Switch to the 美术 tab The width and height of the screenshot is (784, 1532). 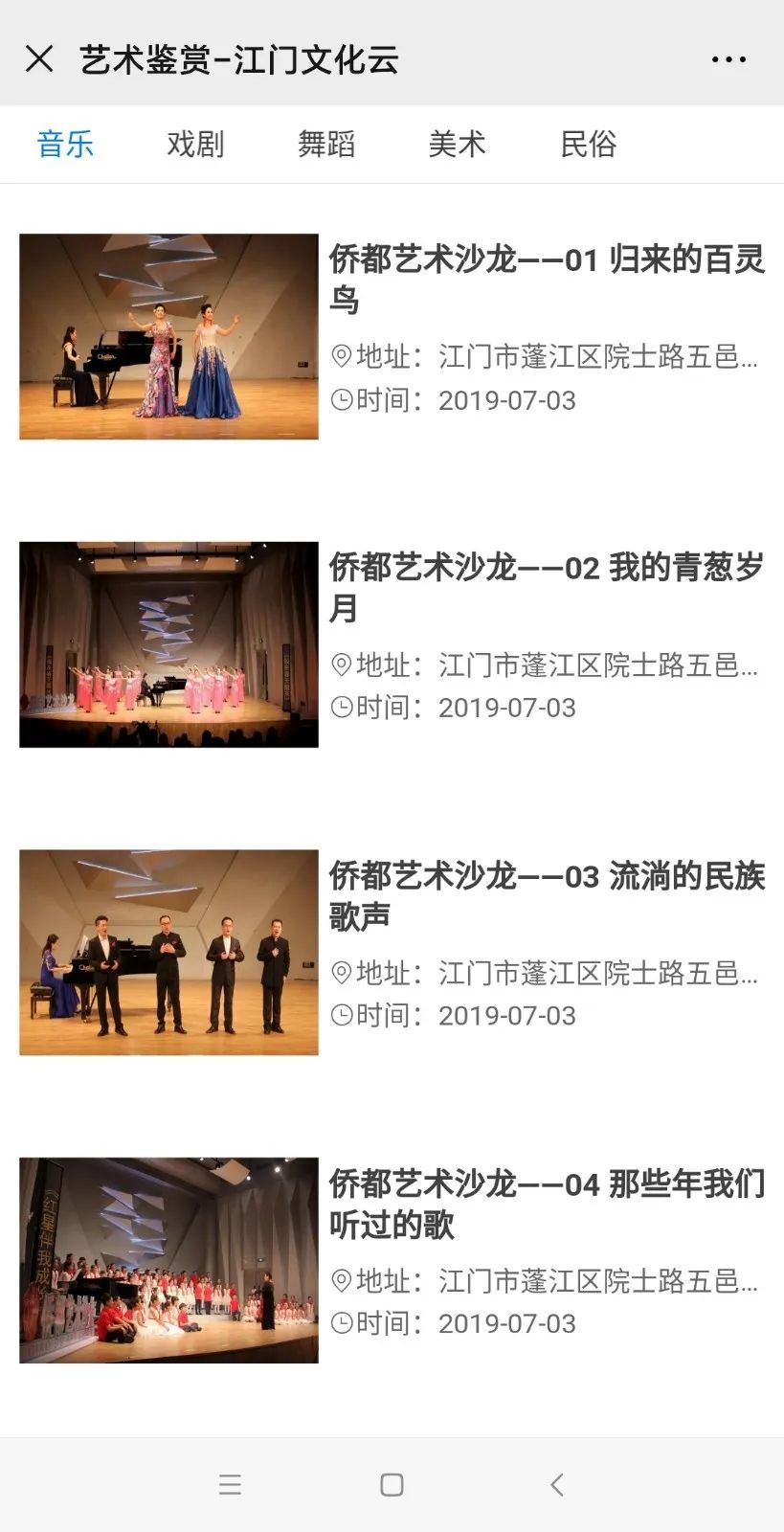point(457,145)
